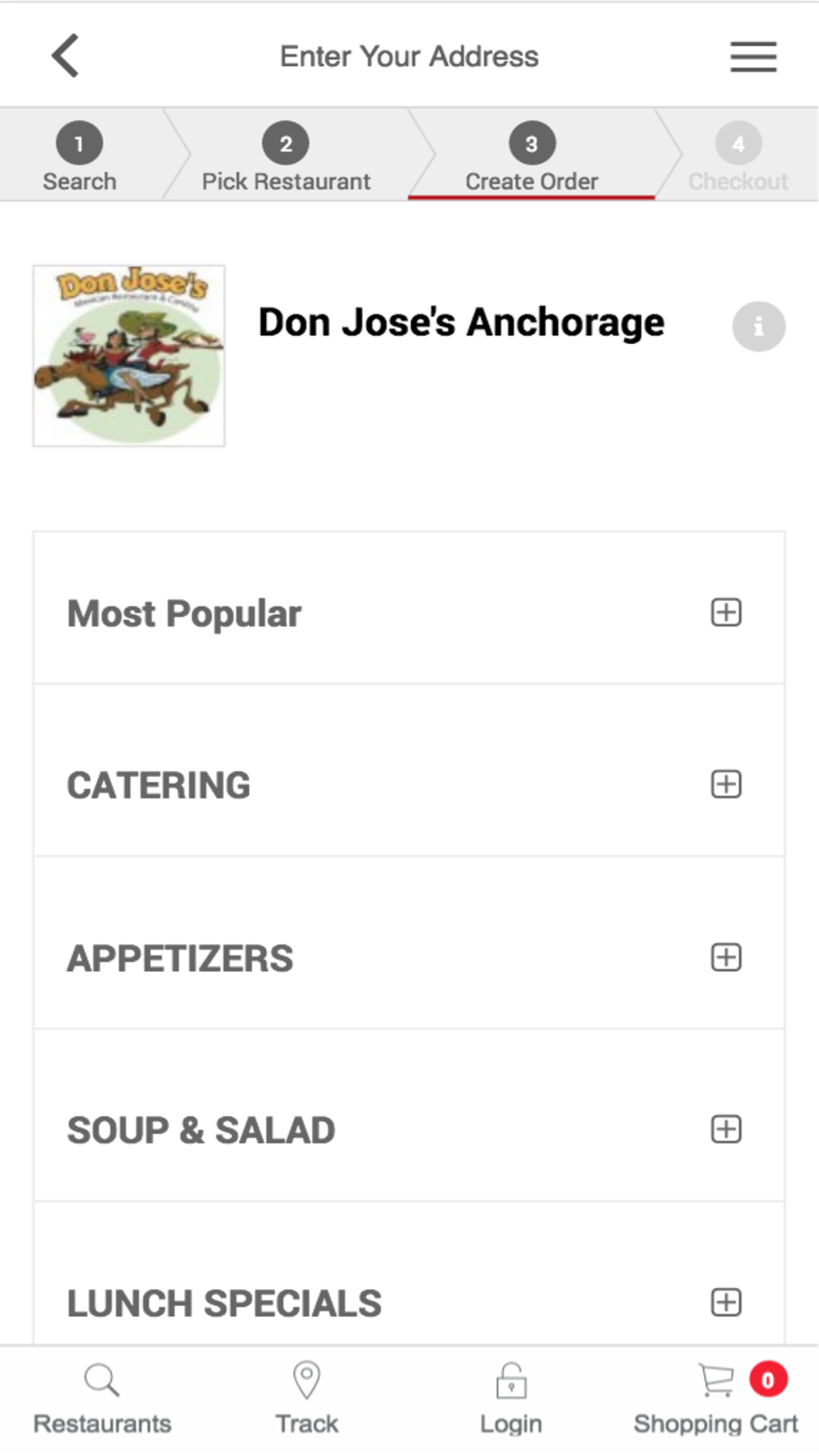Expand the CATERING section

[726, 785]
